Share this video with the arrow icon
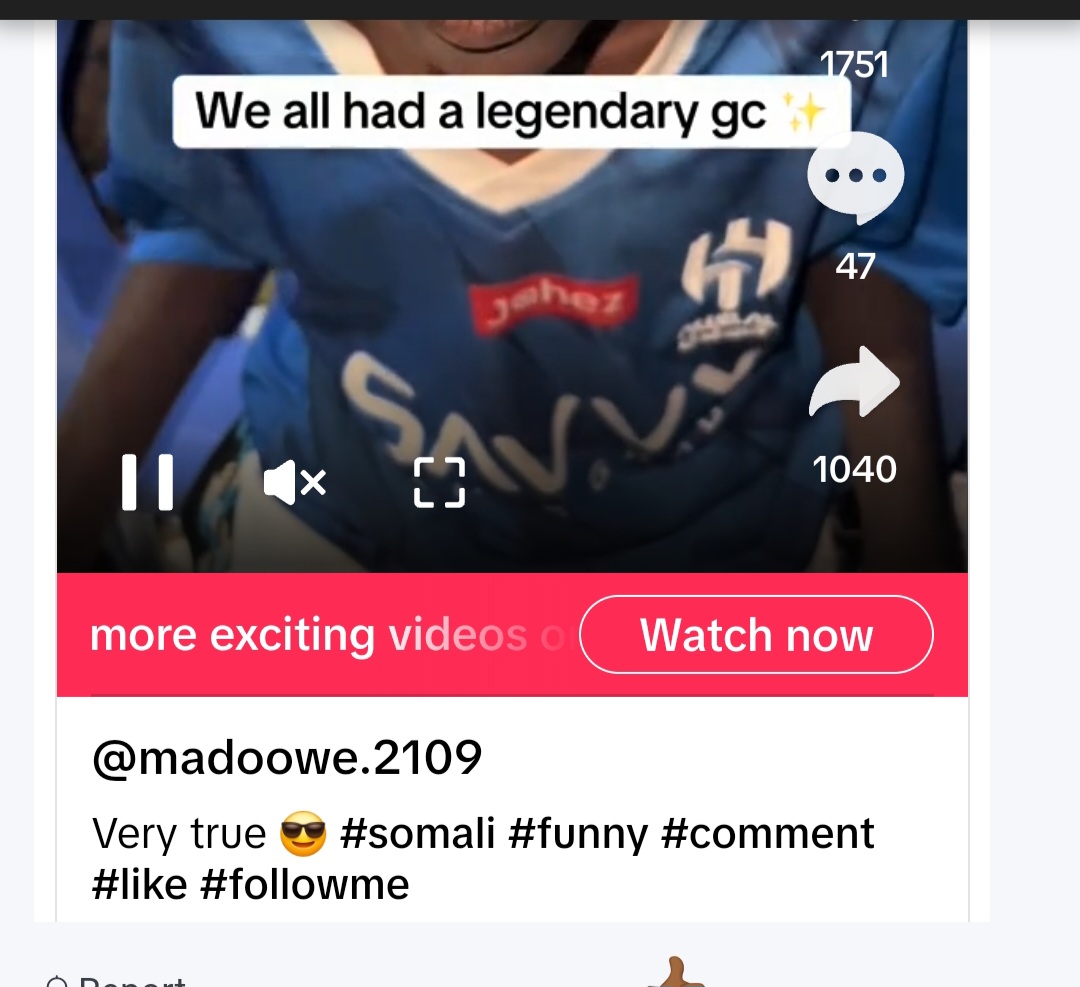The width and height of the screenshot is (1080, 987). coord(855,383)
